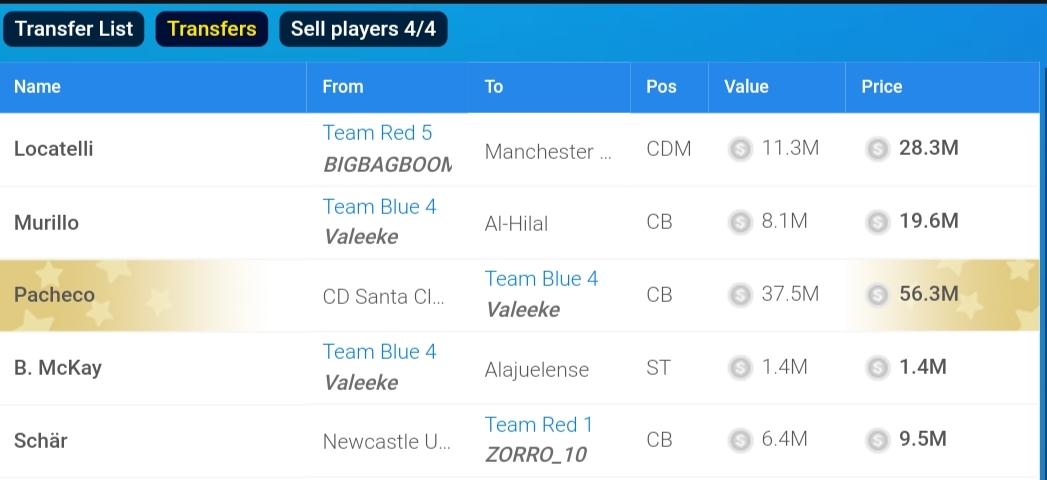The width and height of the screenshot is (1047, 480).
Task: Sort by the Price column header
Action: click(881, 87)
